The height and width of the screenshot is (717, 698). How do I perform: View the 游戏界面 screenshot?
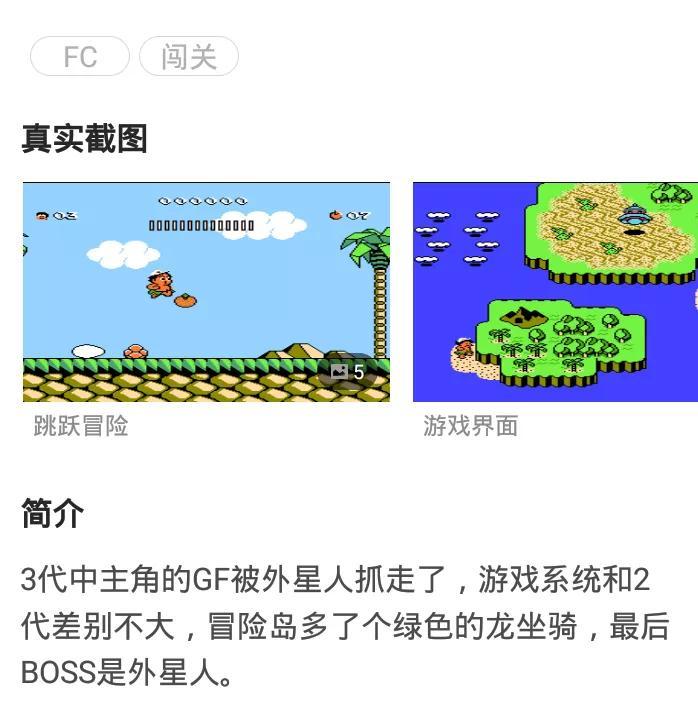tap(555, 292)
